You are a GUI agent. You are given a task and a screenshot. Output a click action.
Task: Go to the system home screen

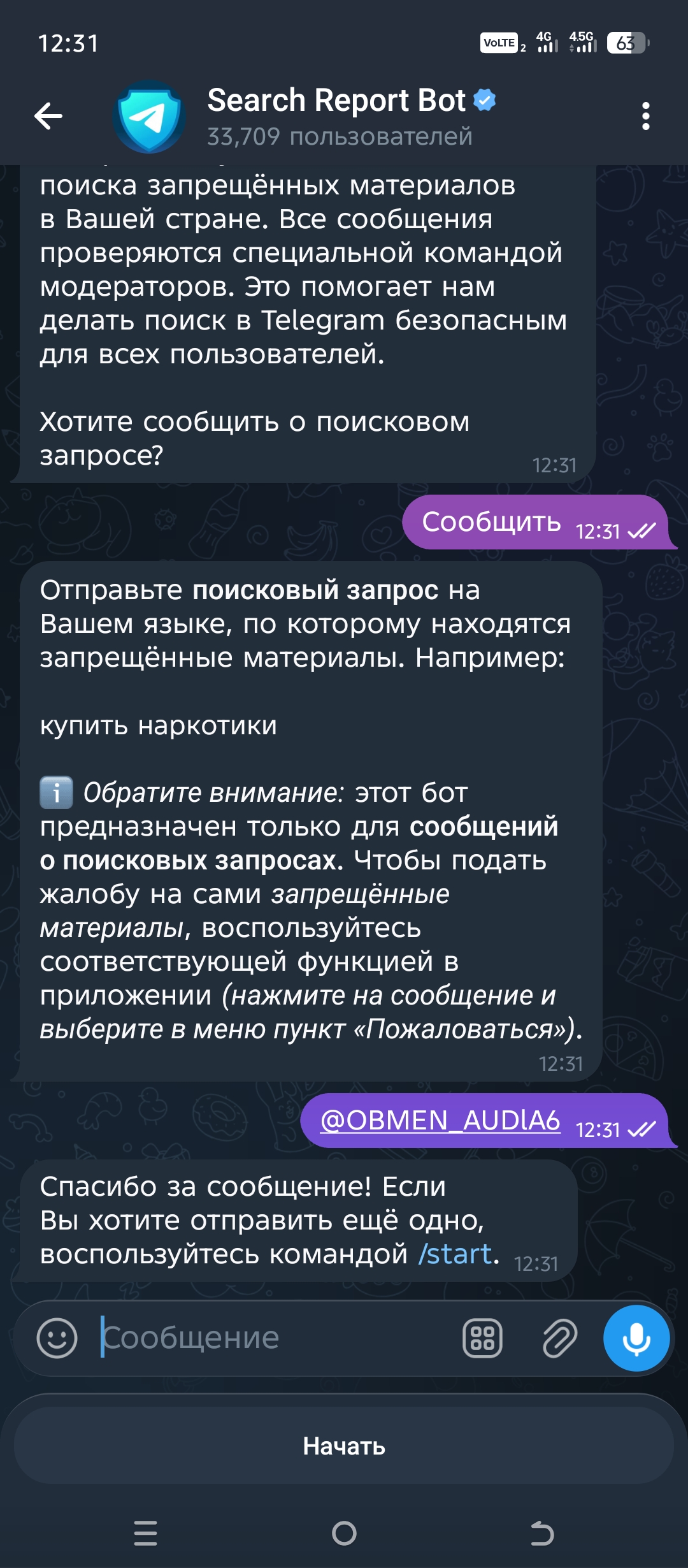coord(344,1533)
